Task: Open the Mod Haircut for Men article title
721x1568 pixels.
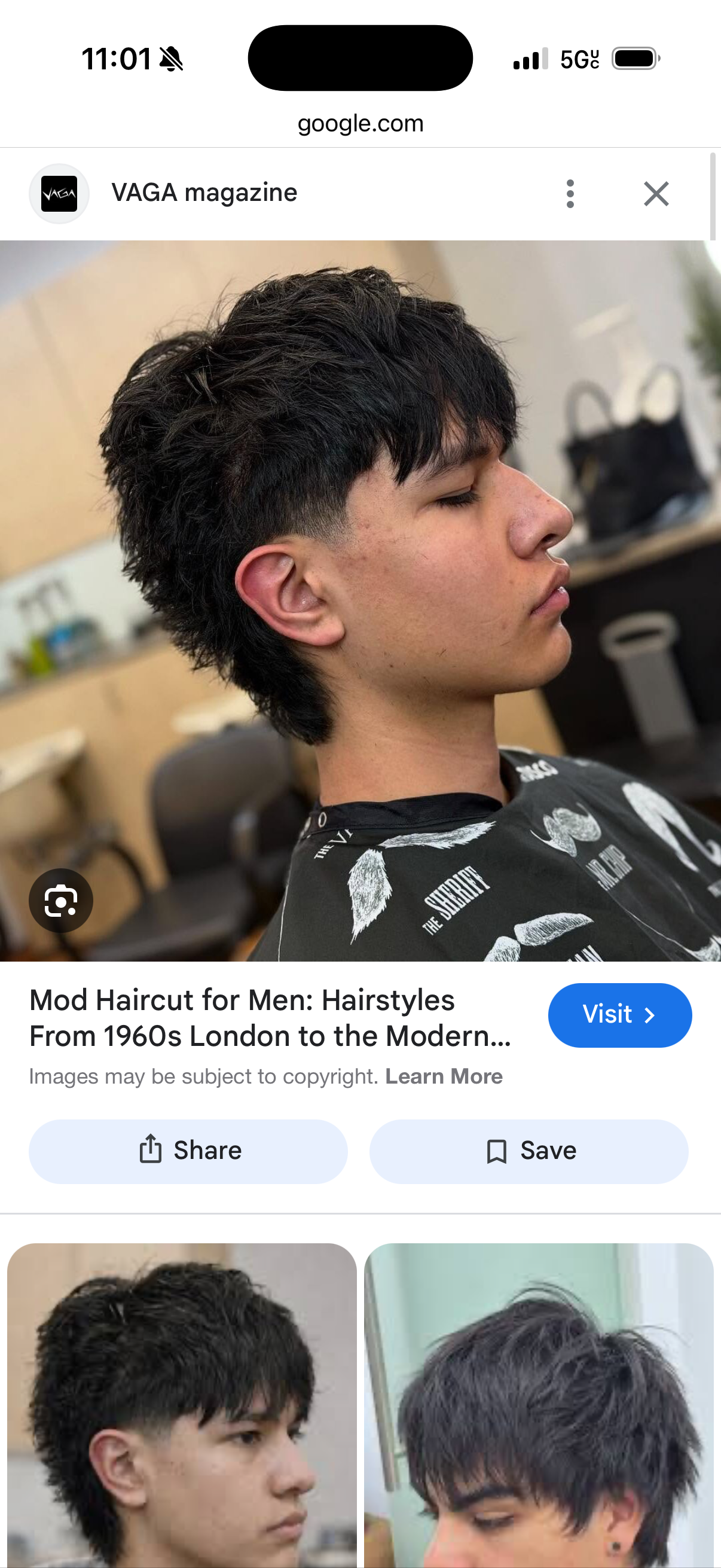Action: click(x=270, y=1018)
